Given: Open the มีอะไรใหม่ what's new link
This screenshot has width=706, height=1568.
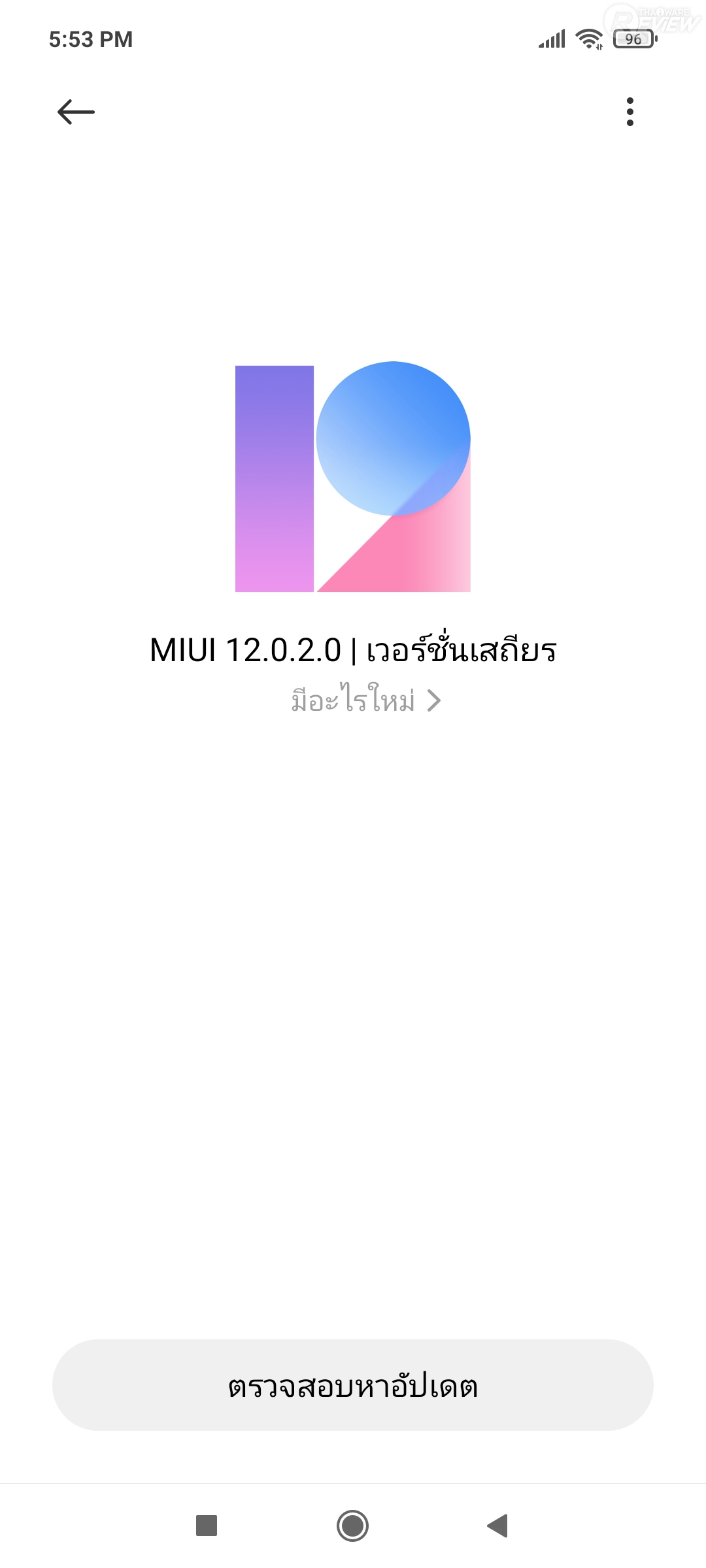Looking at the screenshot, I should (x=365, y=701).
